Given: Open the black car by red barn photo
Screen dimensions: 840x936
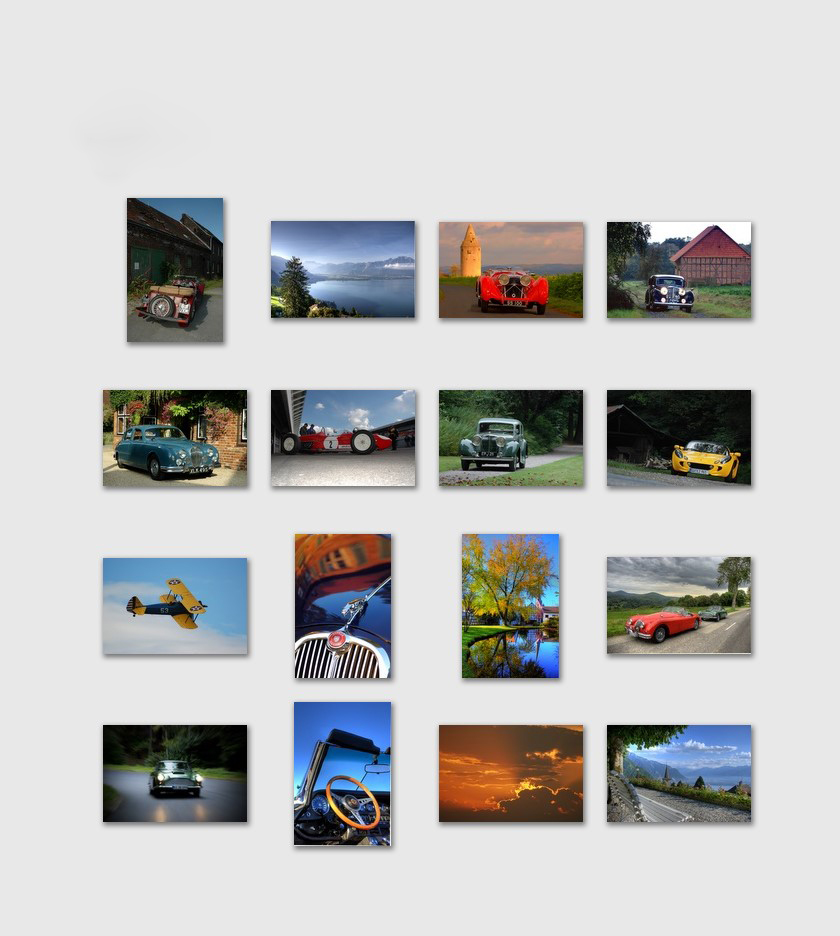Looking at the screenshot, I should tap(679, 270).
